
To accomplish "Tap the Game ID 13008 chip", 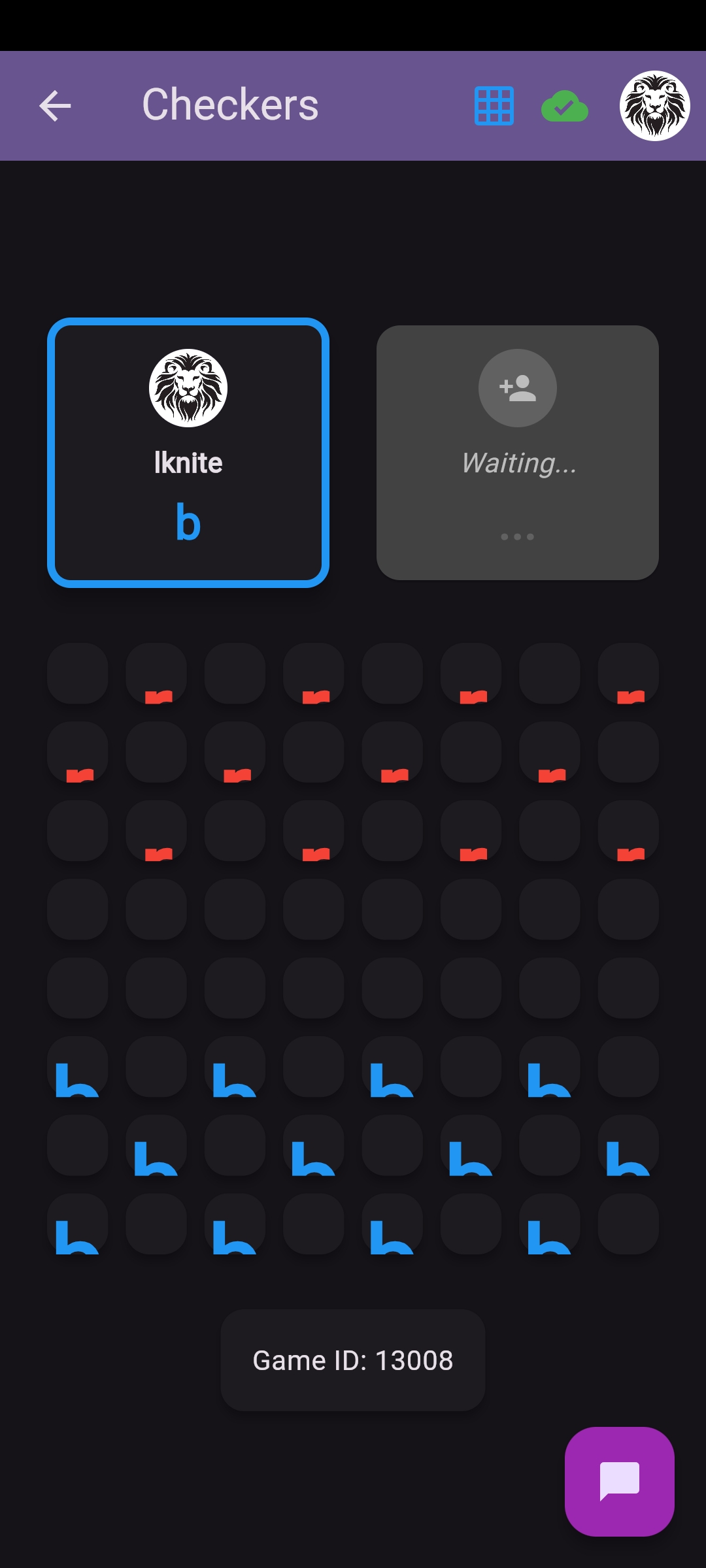I will 353,1360.
